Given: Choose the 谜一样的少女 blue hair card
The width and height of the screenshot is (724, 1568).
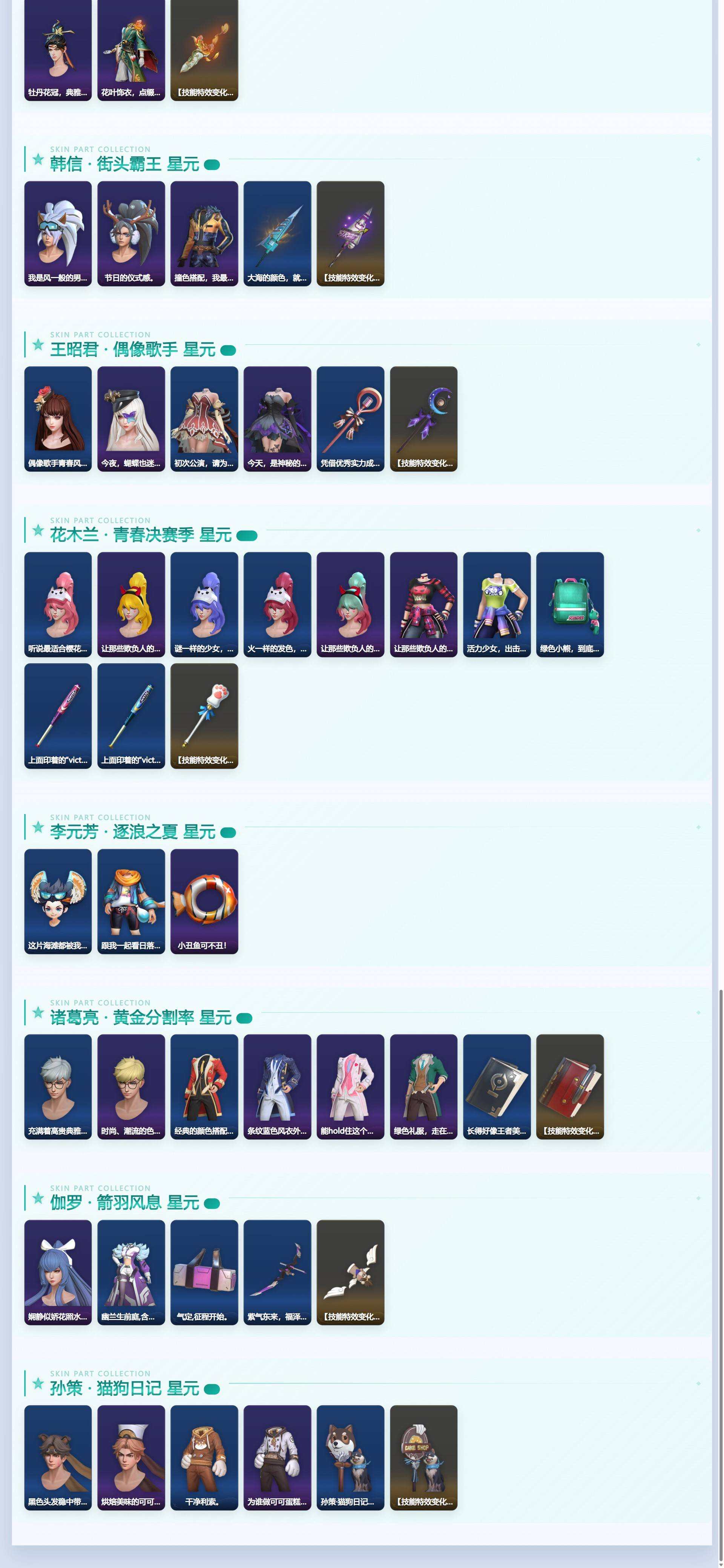Looking at the screenshot, I should point(204,604).
